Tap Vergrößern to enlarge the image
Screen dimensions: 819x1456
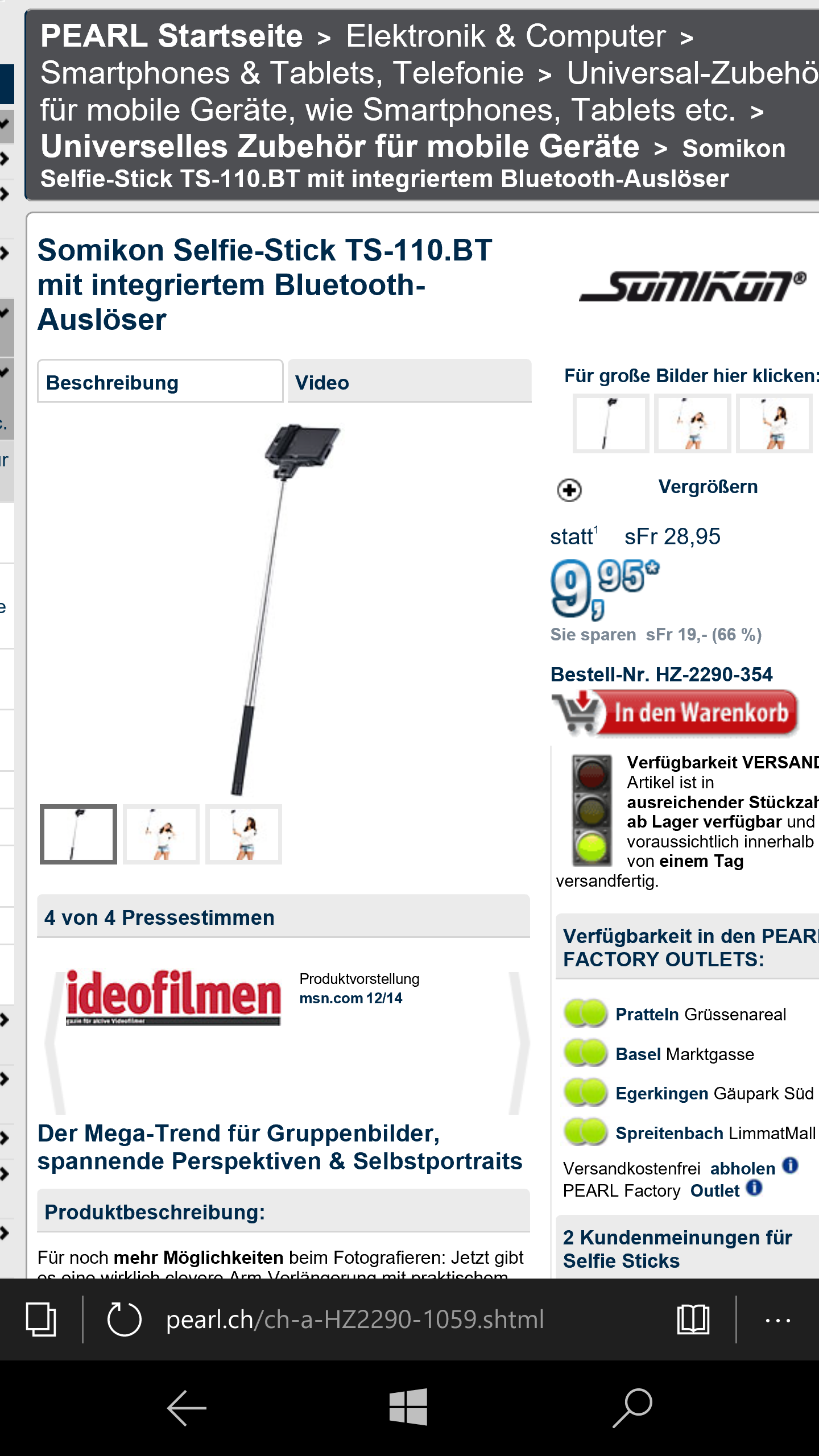tap(708, 487)
